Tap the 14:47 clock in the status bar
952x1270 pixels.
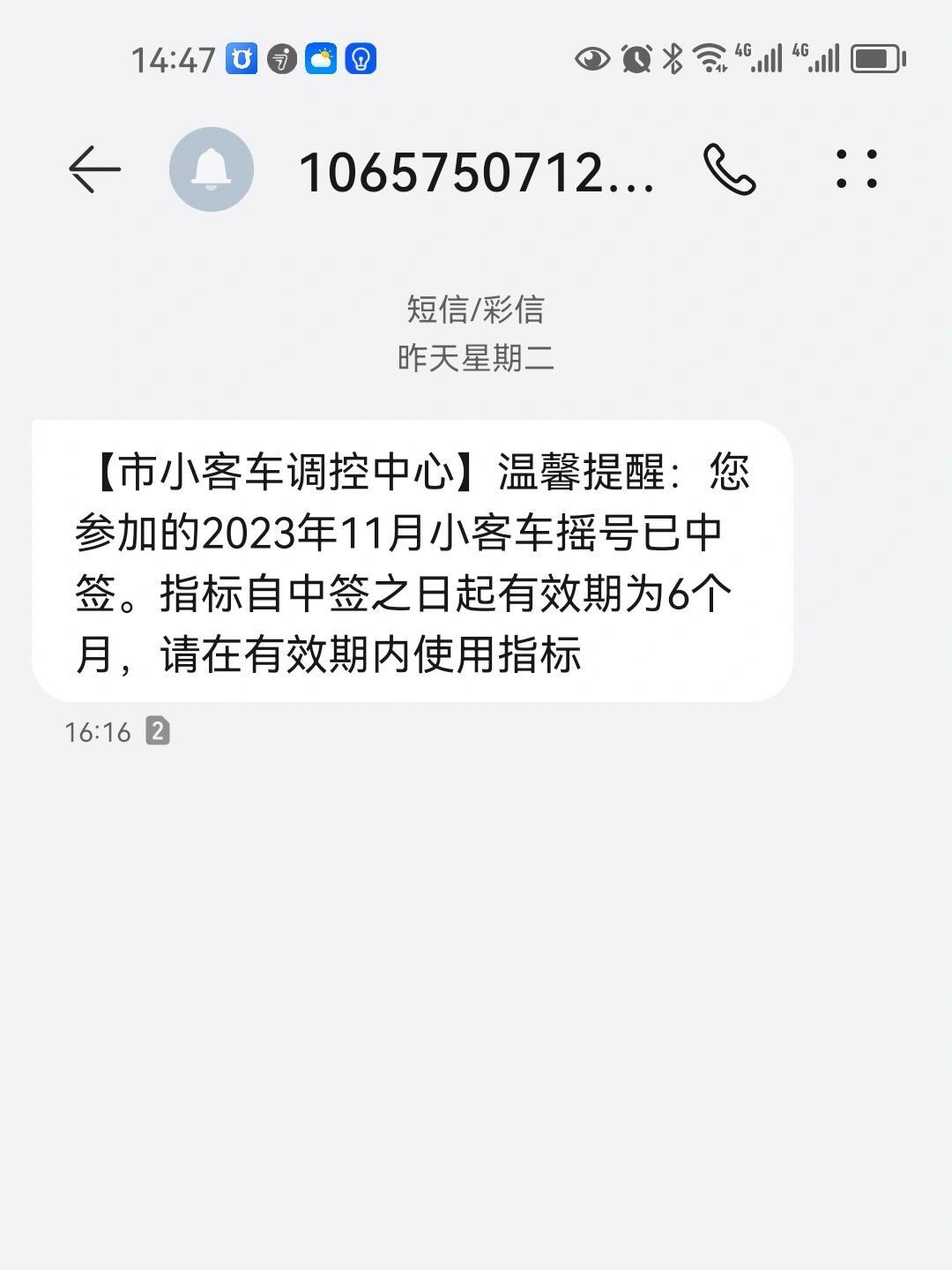point(173,59)
